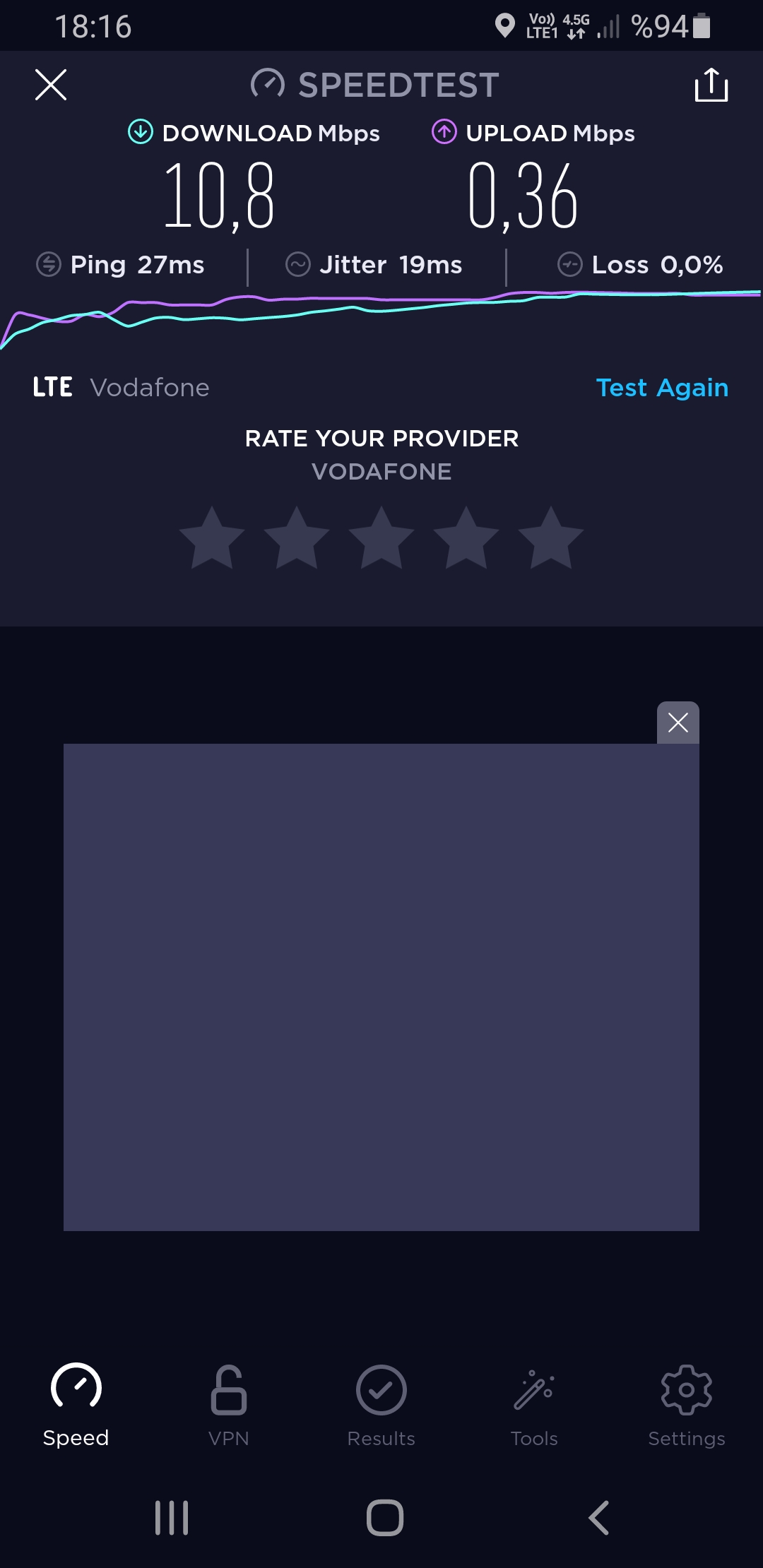This screenshot has width=763, height=1568.
Task: Go back with system back button
Action: click(x=599, y=1517)
